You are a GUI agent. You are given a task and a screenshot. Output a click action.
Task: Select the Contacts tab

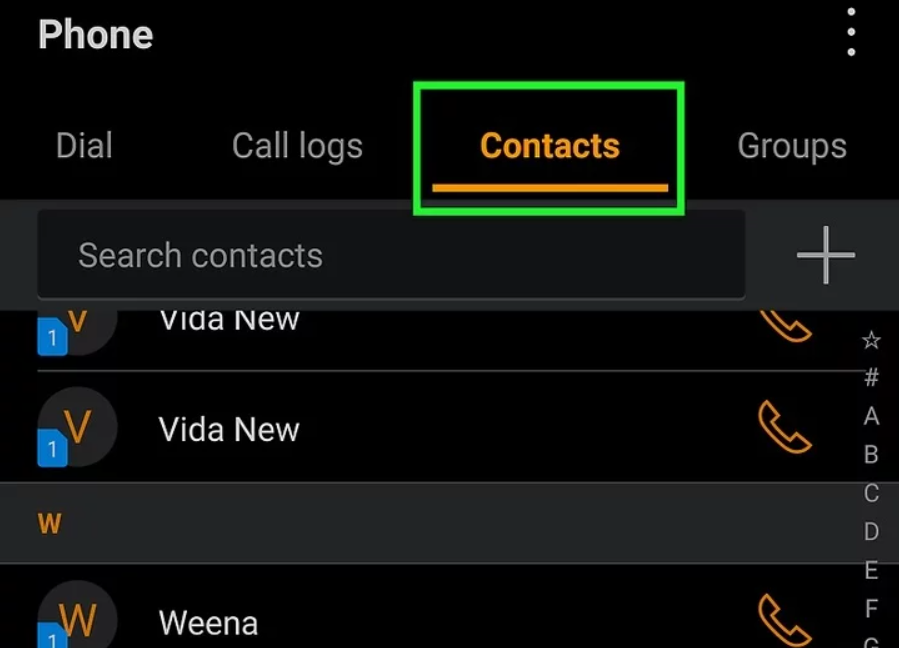549,147
